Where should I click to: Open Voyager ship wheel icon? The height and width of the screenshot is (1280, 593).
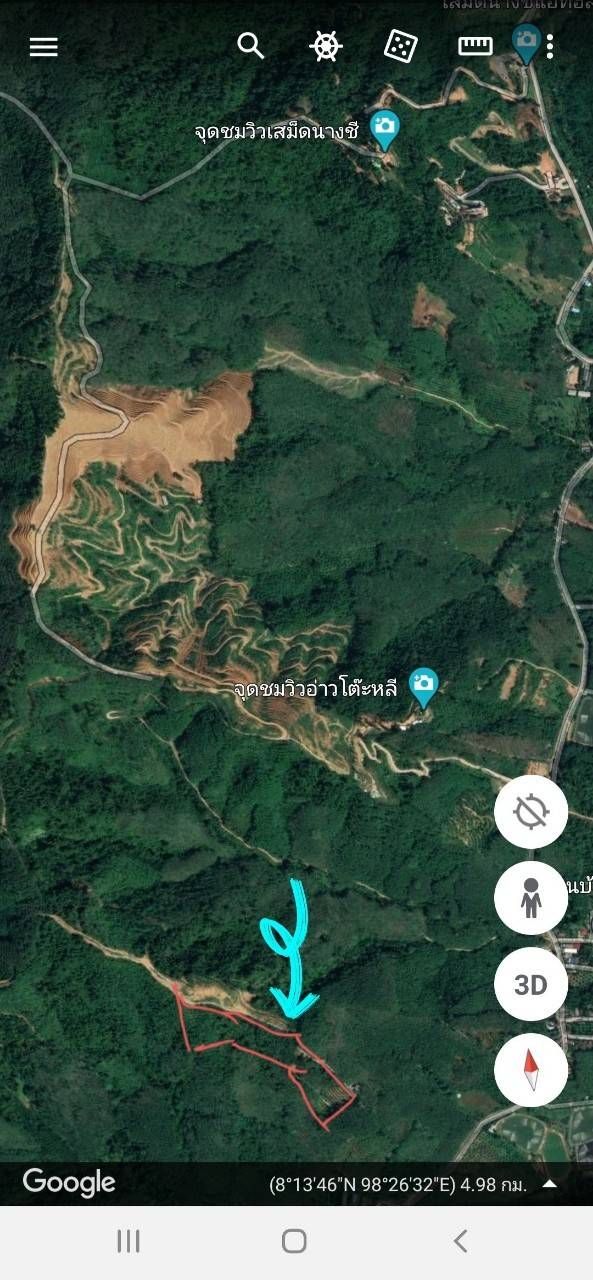click(326, 46)
